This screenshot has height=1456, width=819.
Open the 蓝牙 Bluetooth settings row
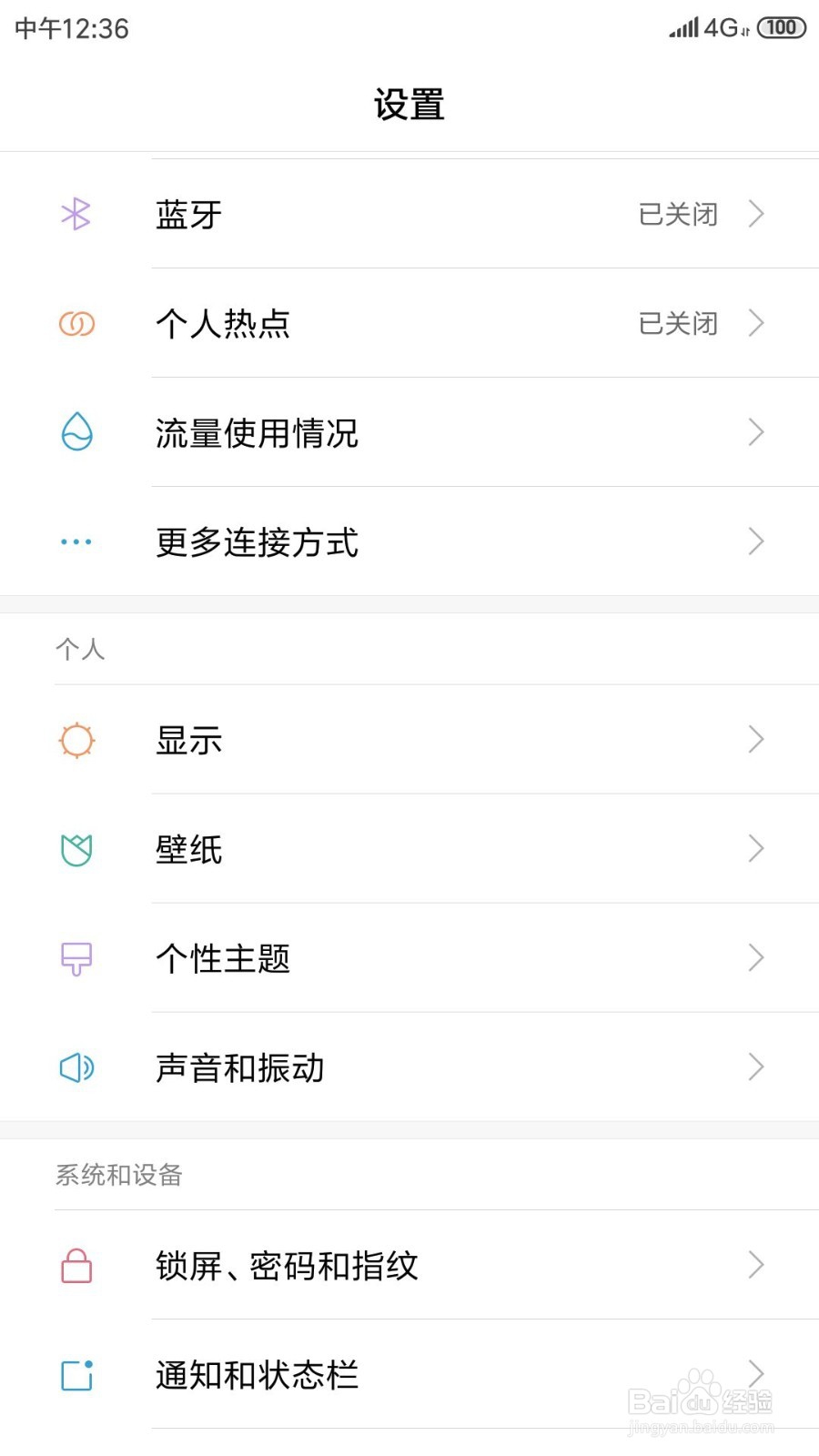tap(409, 214)
